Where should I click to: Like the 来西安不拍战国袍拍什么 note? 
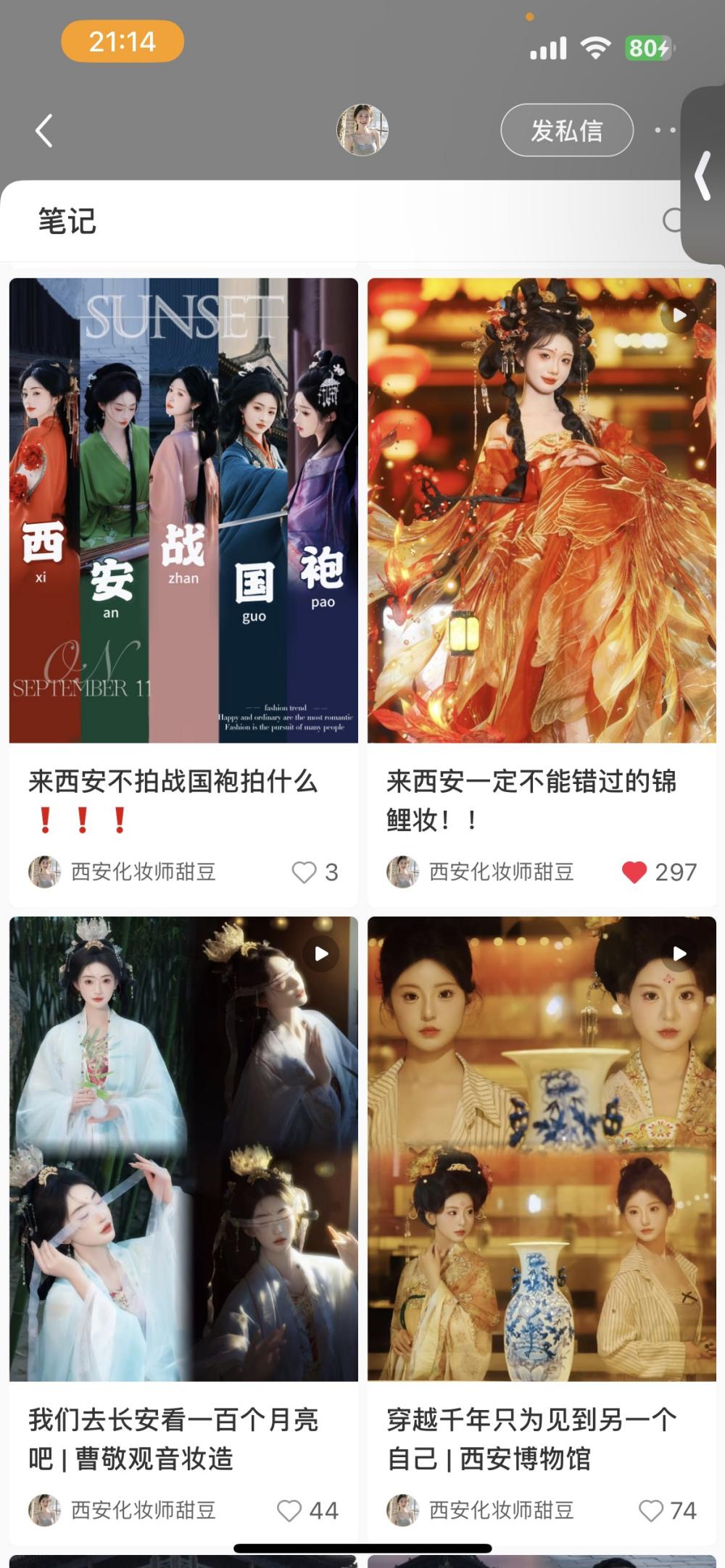tap(304, 872)
